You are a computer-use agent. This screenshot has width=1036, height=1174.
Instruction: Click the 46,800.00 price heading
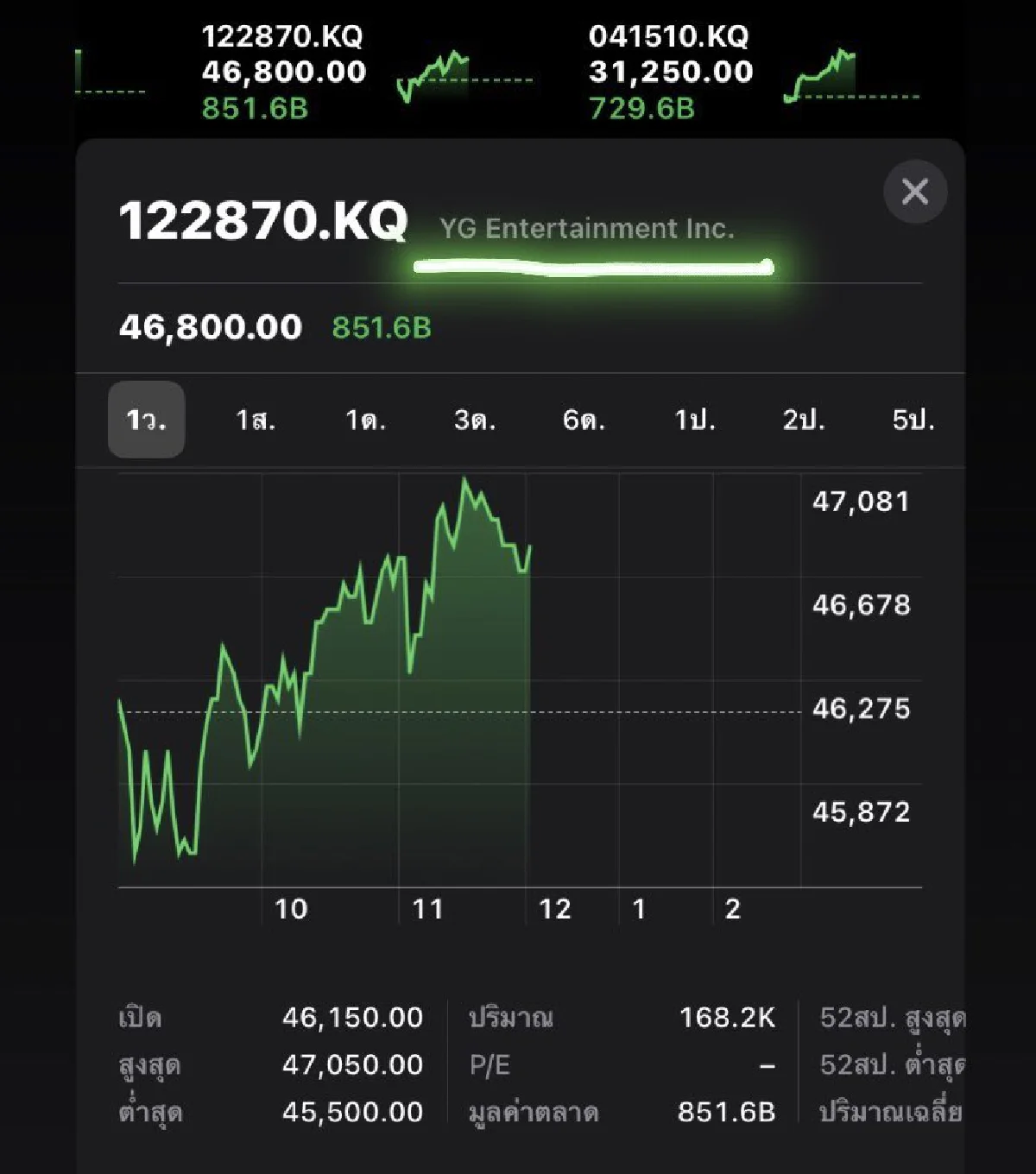212,328
